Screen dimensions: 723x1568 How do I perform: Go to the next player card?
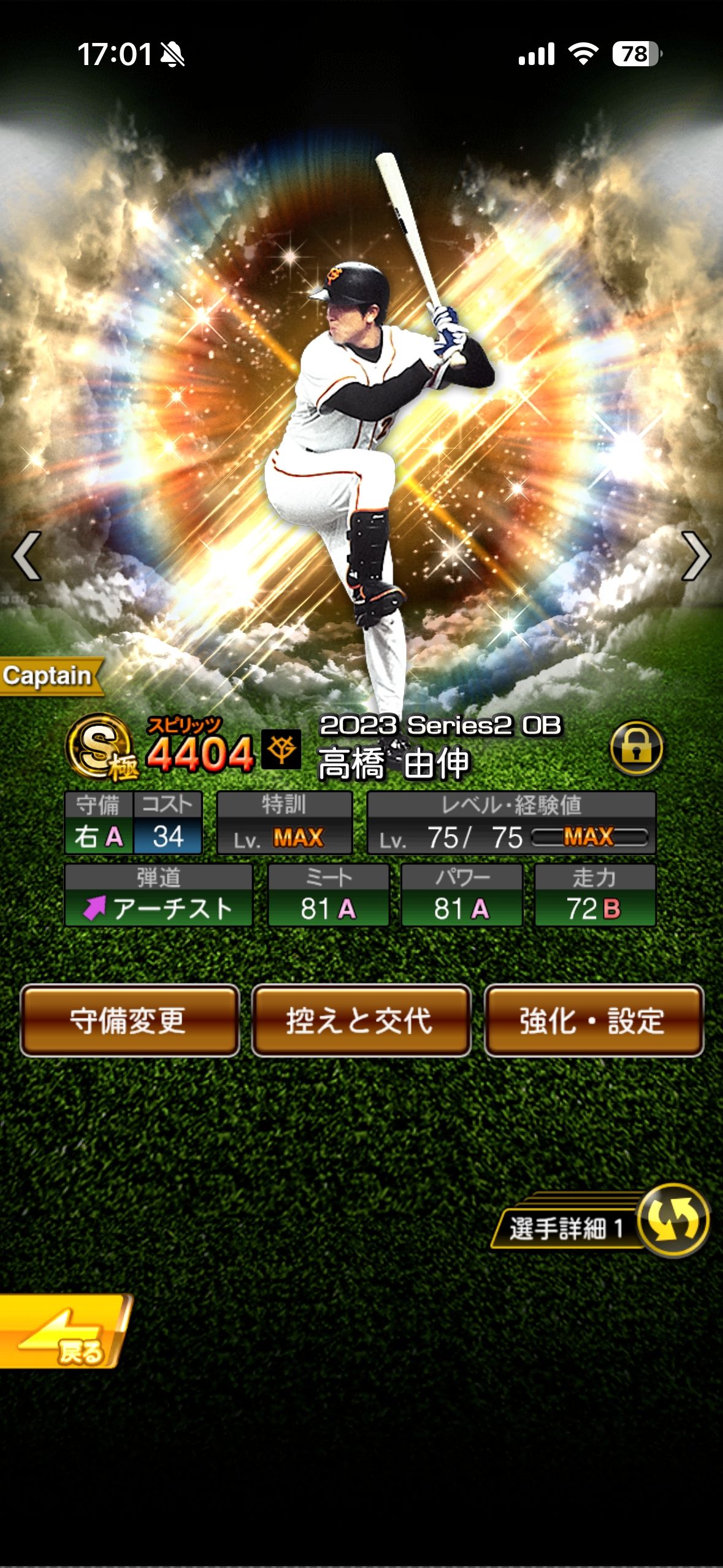coord(695,556)
